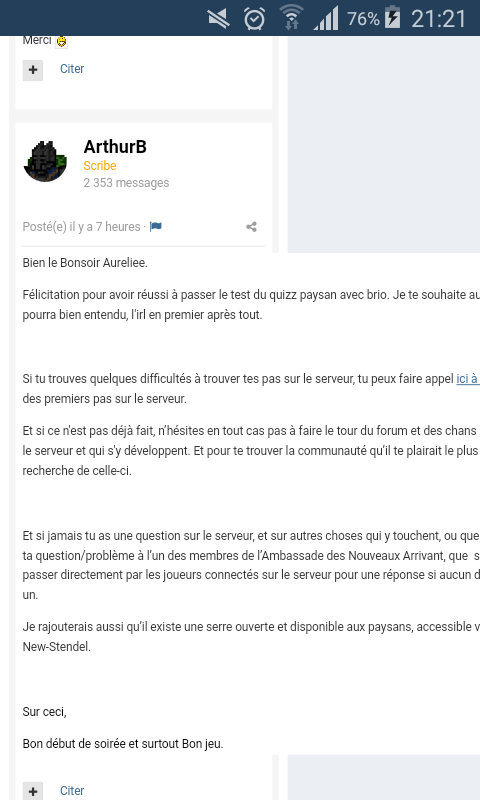
Task: Follow the underlined "ici à" link
Action: 467,379
